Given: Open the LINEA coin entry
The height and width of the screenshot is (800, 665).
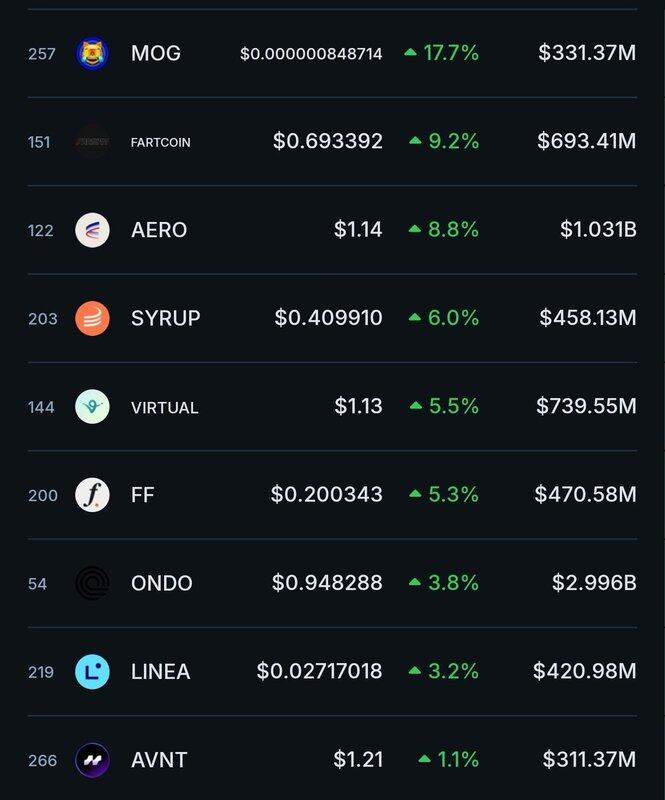Looking at the screenshot, I should point(160,671).
